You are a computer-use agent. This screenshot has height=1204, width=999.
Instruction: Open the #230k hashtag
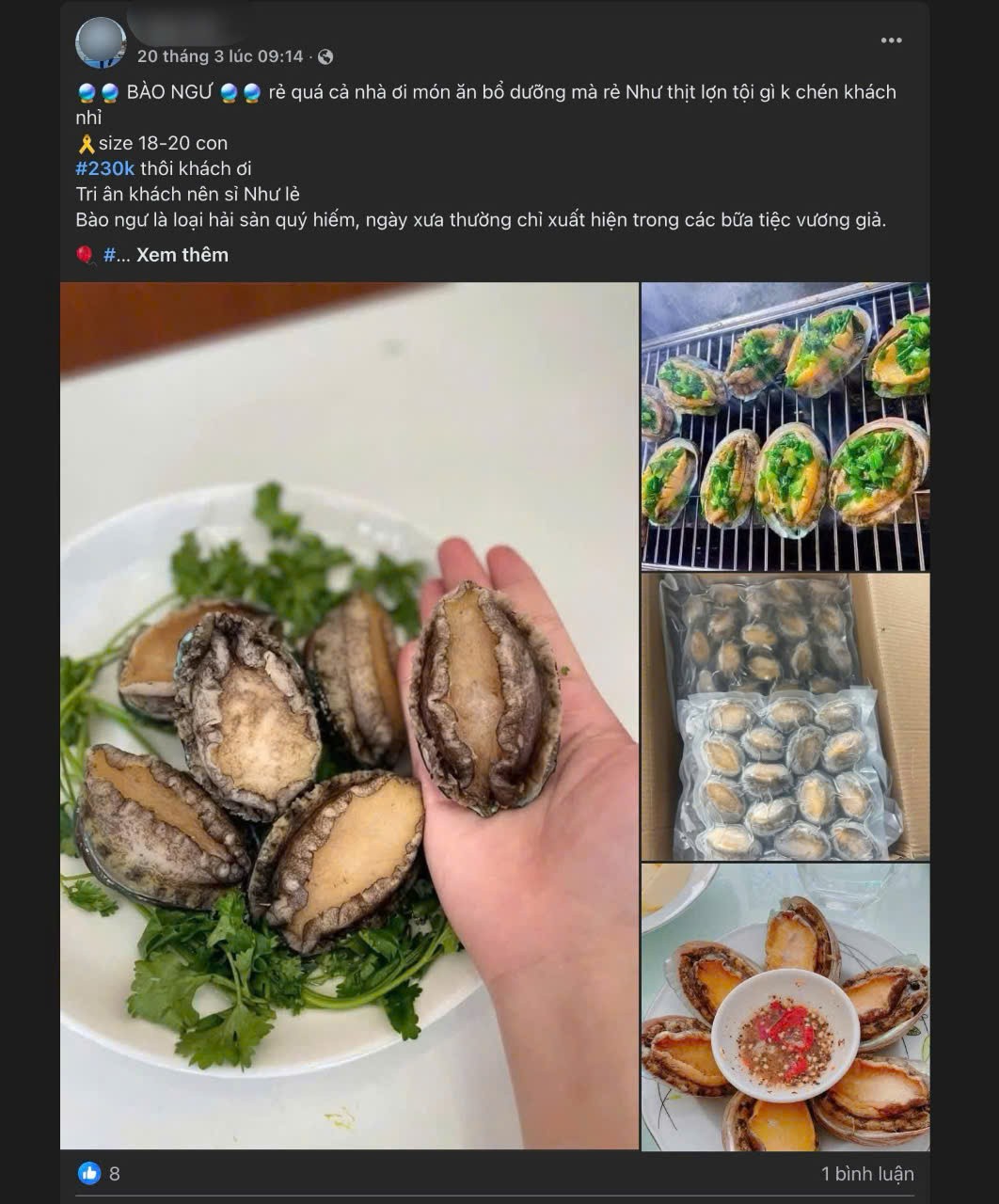[105, 168]
